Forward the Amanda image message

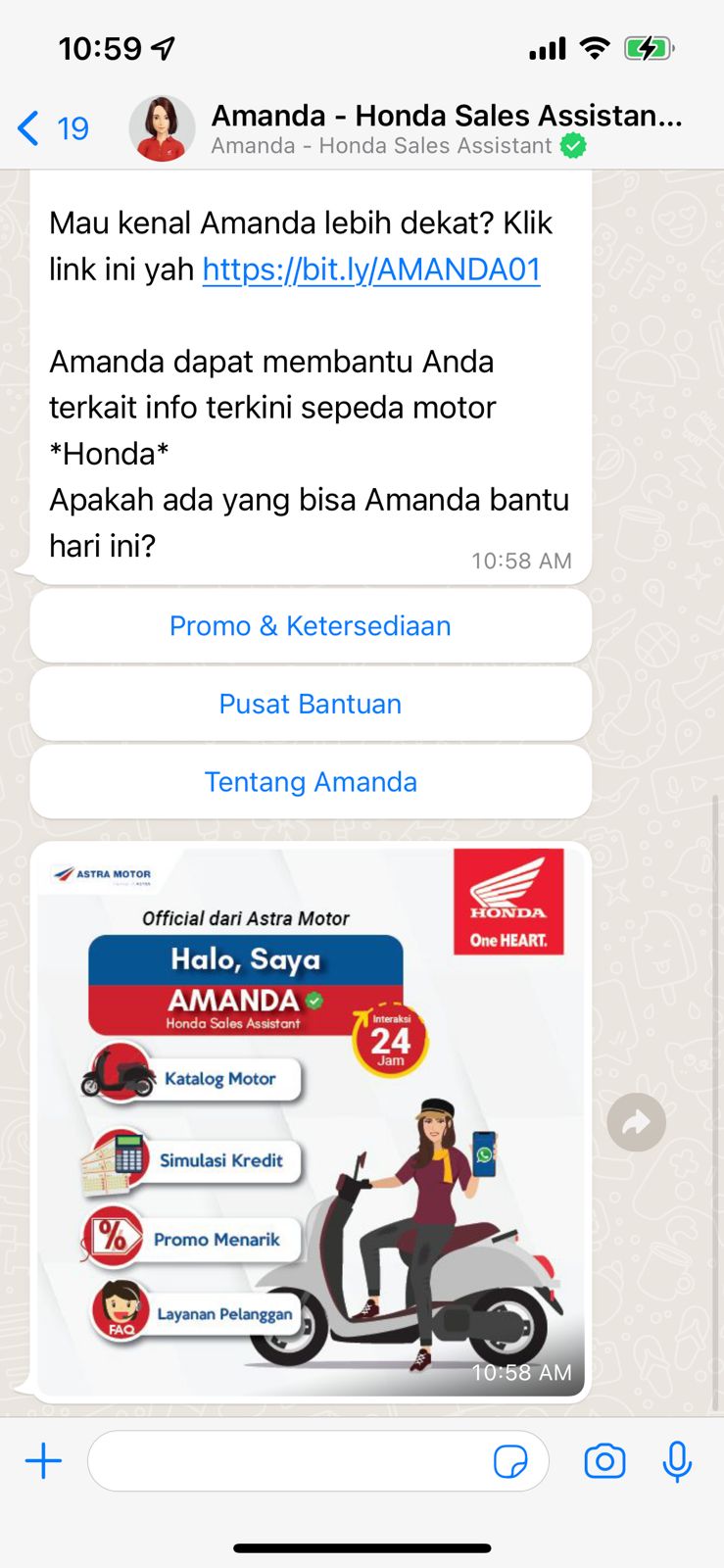[x=636, y=1122]
